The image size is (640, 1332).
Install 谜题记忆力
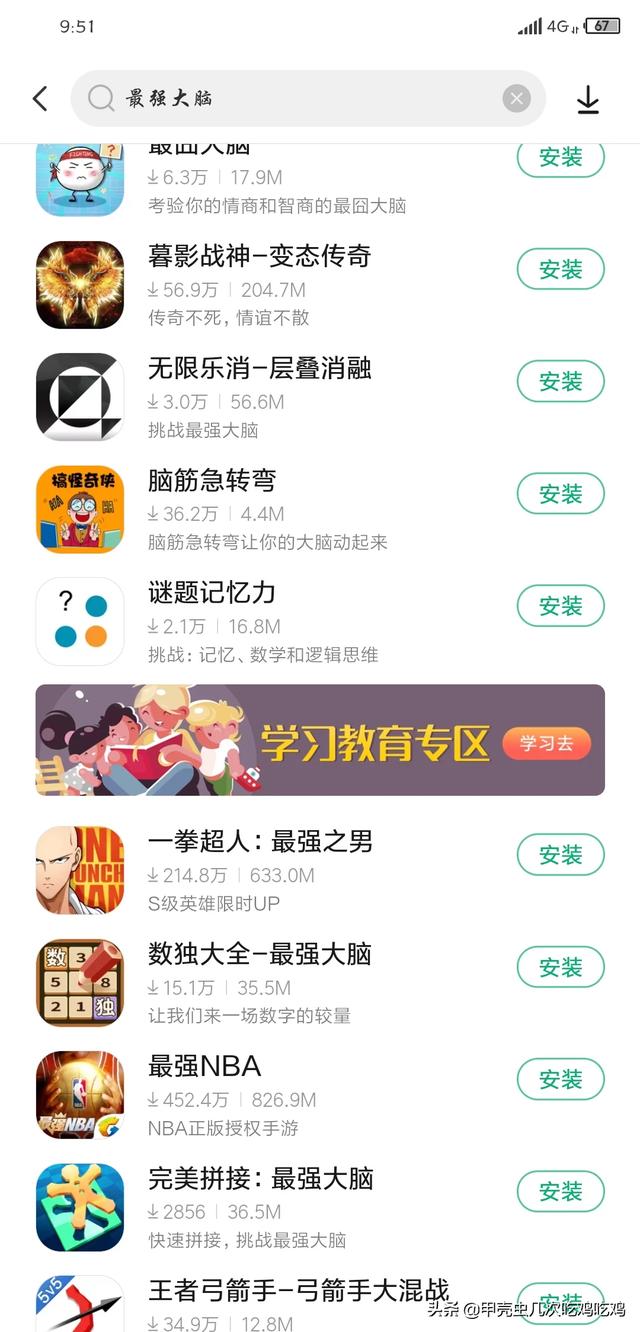click(x=560, y=605)
